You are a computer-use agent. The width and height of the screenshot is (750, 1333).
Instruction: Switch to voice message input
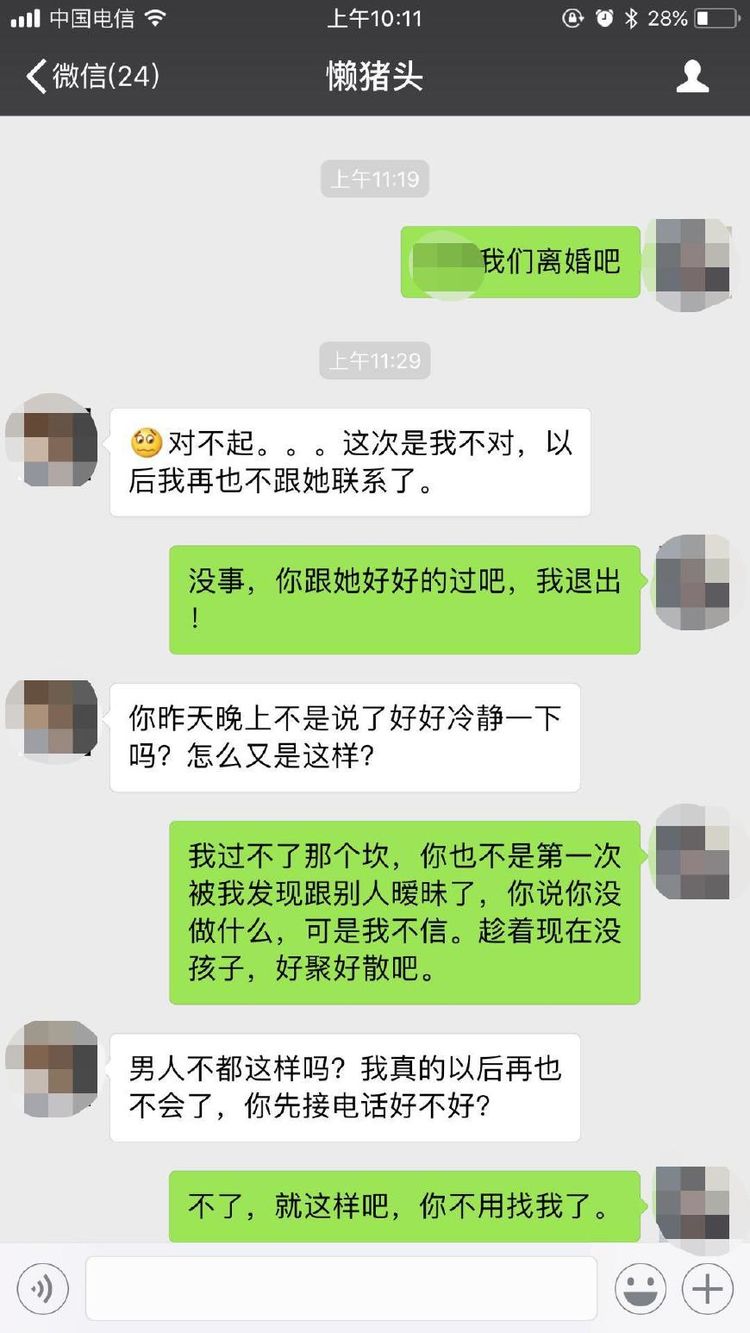(43, 1289)
